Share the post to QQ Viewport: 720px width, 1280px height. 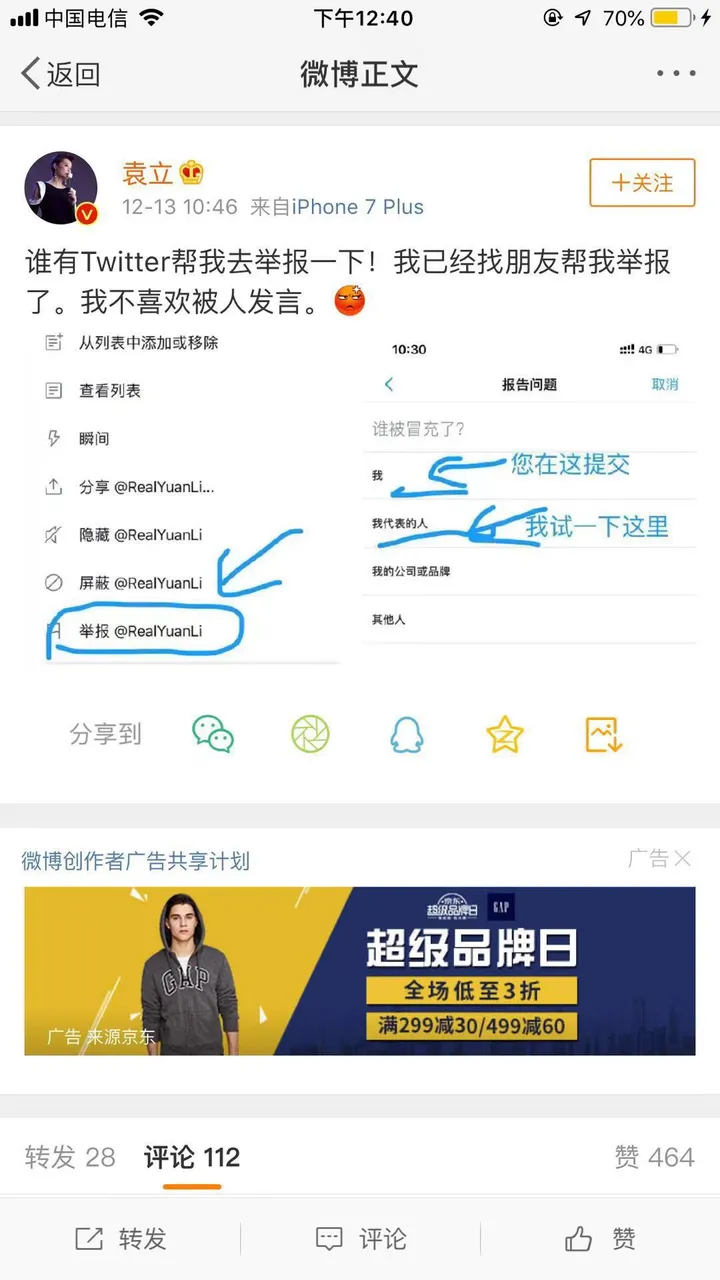(x=407, y=735)
